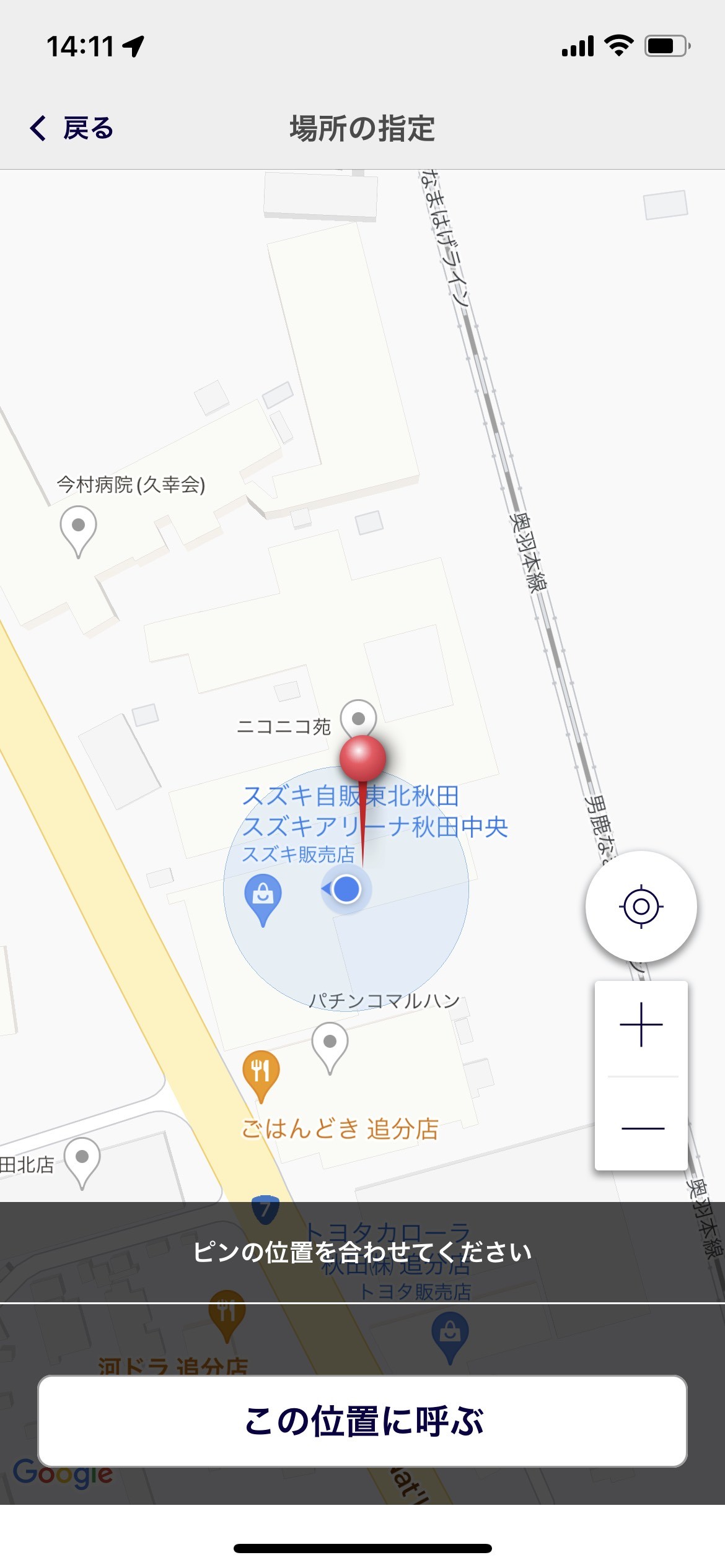Viewport: 725px width, 1568px height.
Task: Go back with the 戻る button
Action: (x=72, y=128)
